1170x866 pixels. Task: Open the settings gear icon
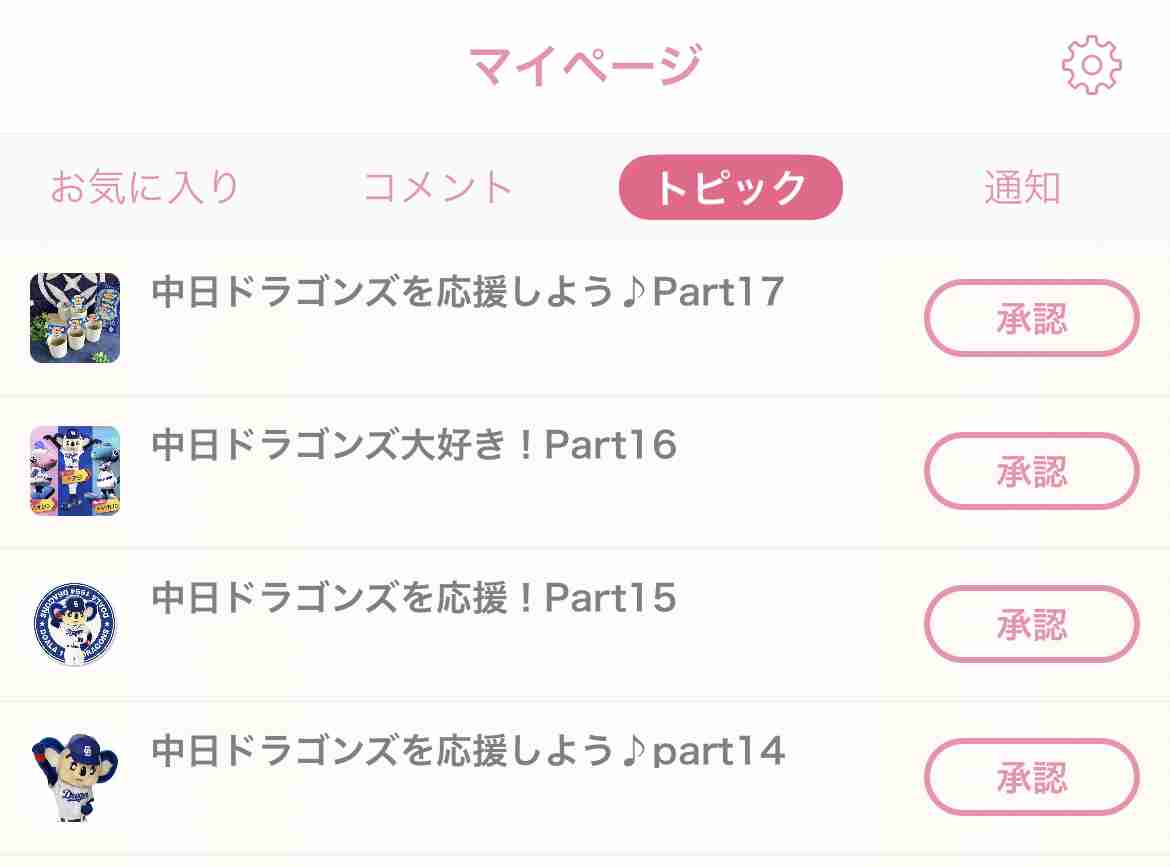1091,66
